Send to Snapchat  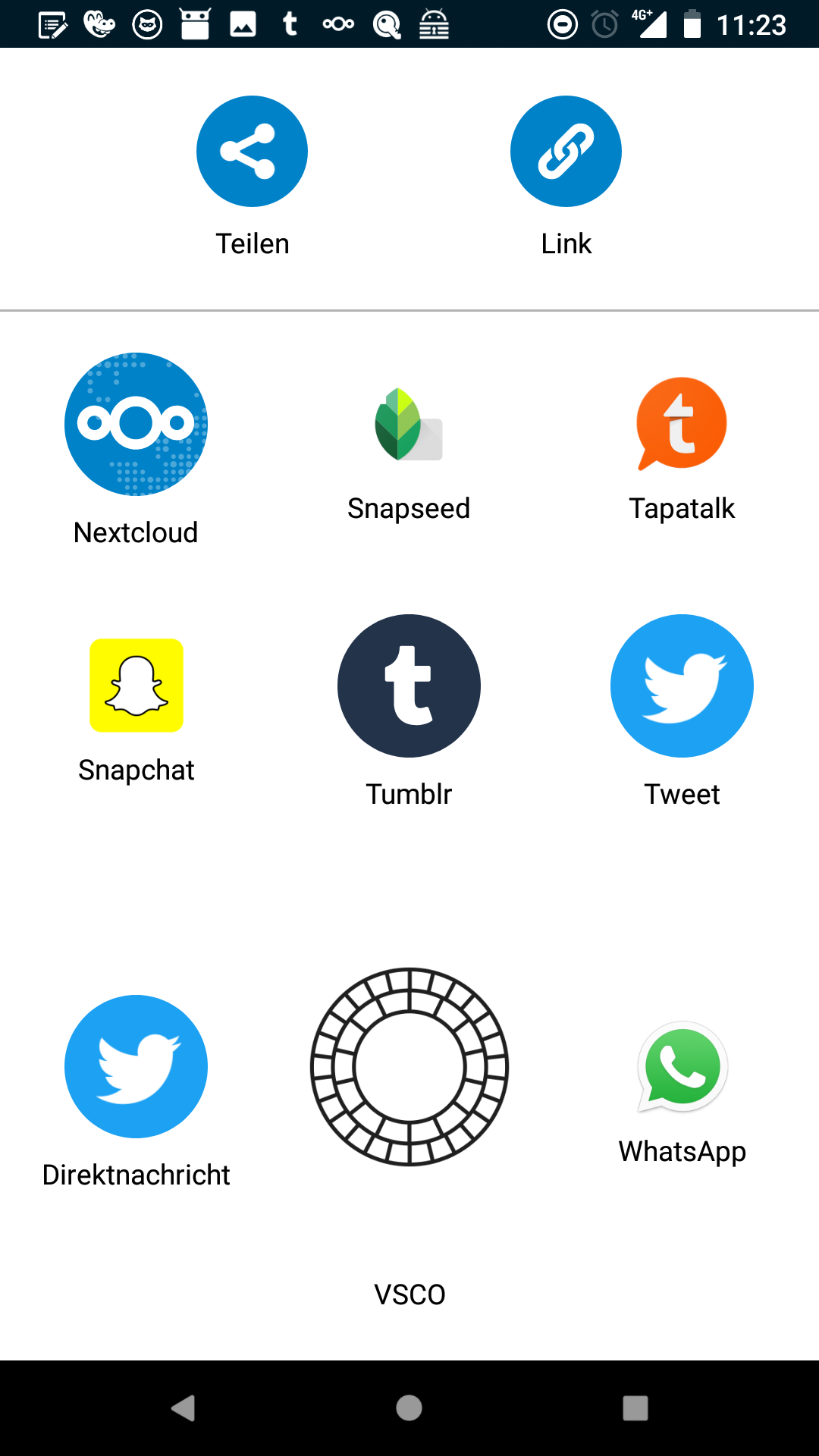coord(135,686)
